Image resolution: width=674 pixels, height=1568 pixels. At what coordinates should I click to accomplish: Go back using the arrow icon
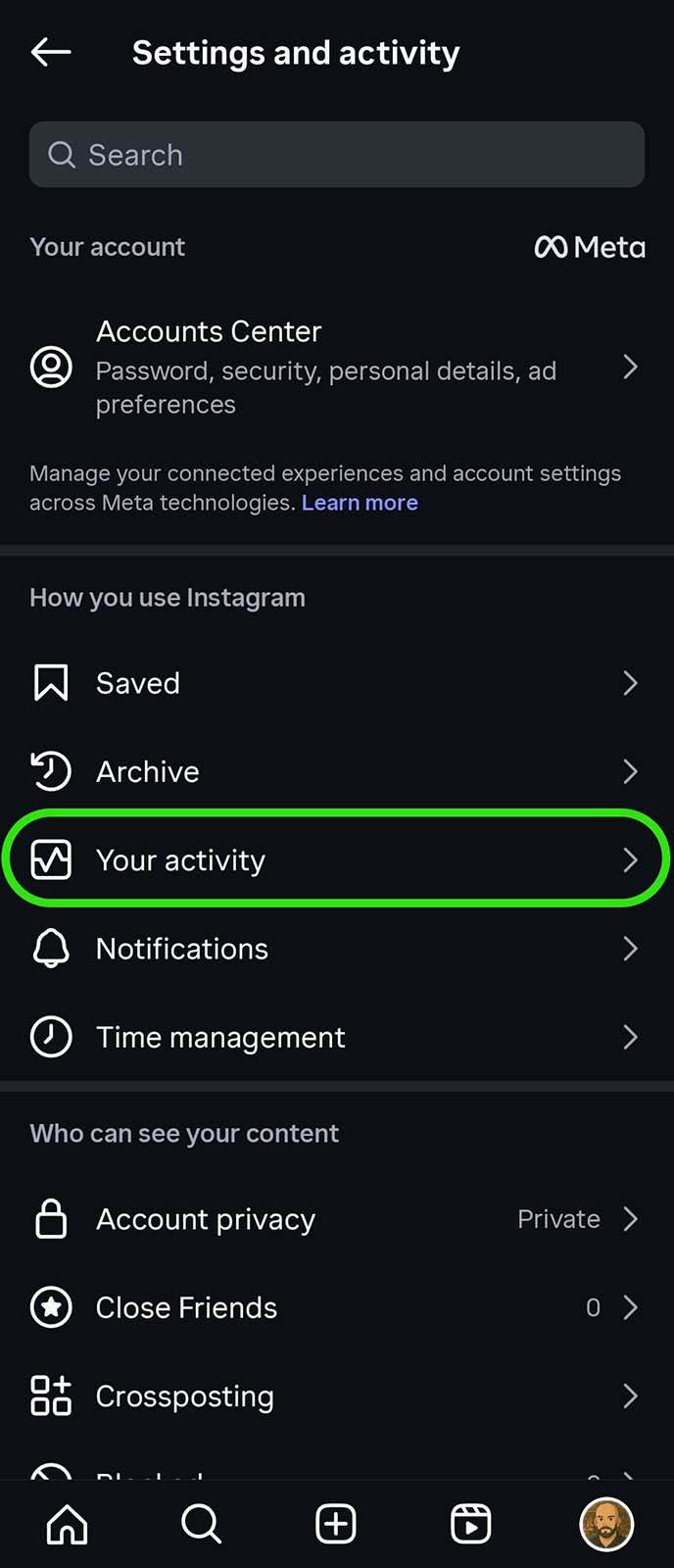[x=51, y=52]
